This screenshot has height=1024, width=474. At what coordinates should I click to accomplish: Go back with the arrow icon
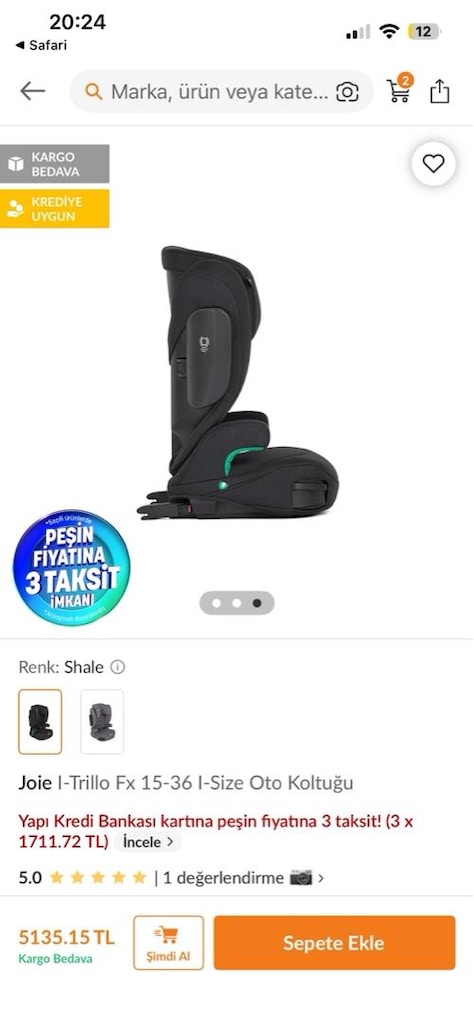coord(32,91)
